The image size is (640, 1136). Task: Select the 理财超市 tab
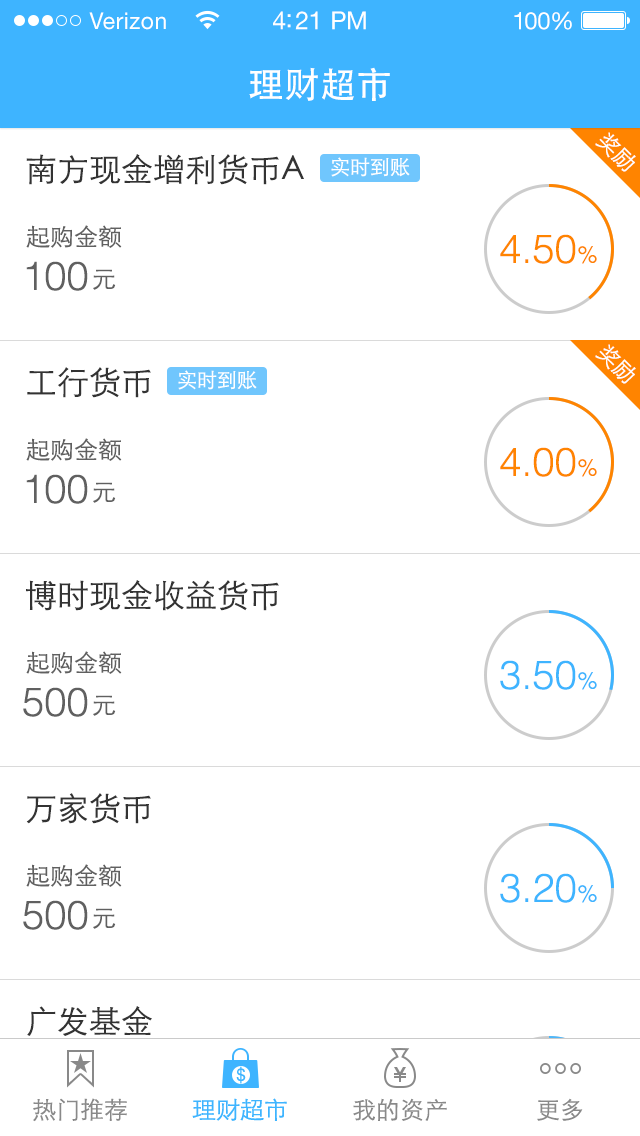240,1086
